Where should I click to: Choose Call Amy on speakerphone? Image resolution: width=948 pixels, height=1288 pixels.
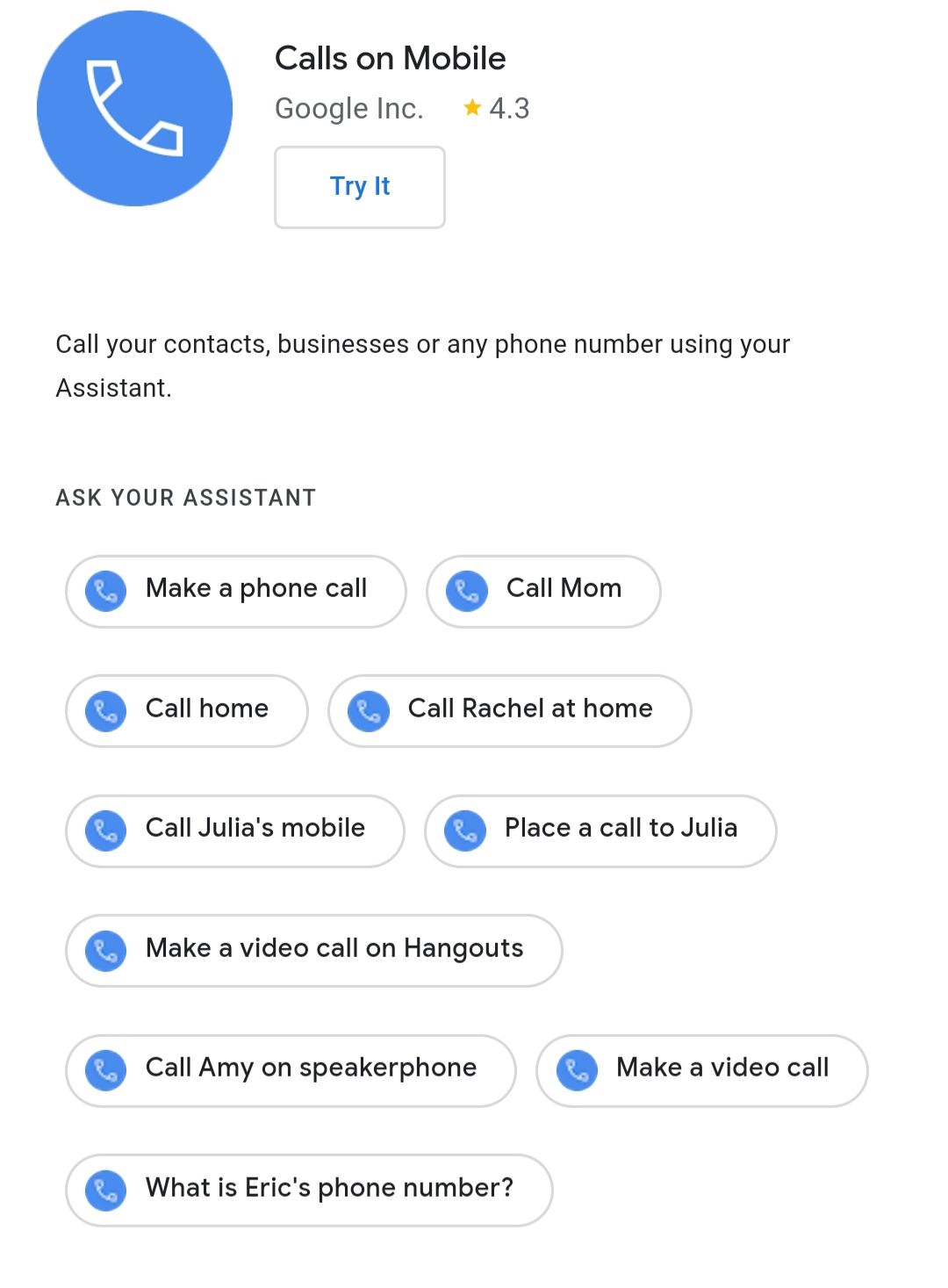click(291, 1070)
